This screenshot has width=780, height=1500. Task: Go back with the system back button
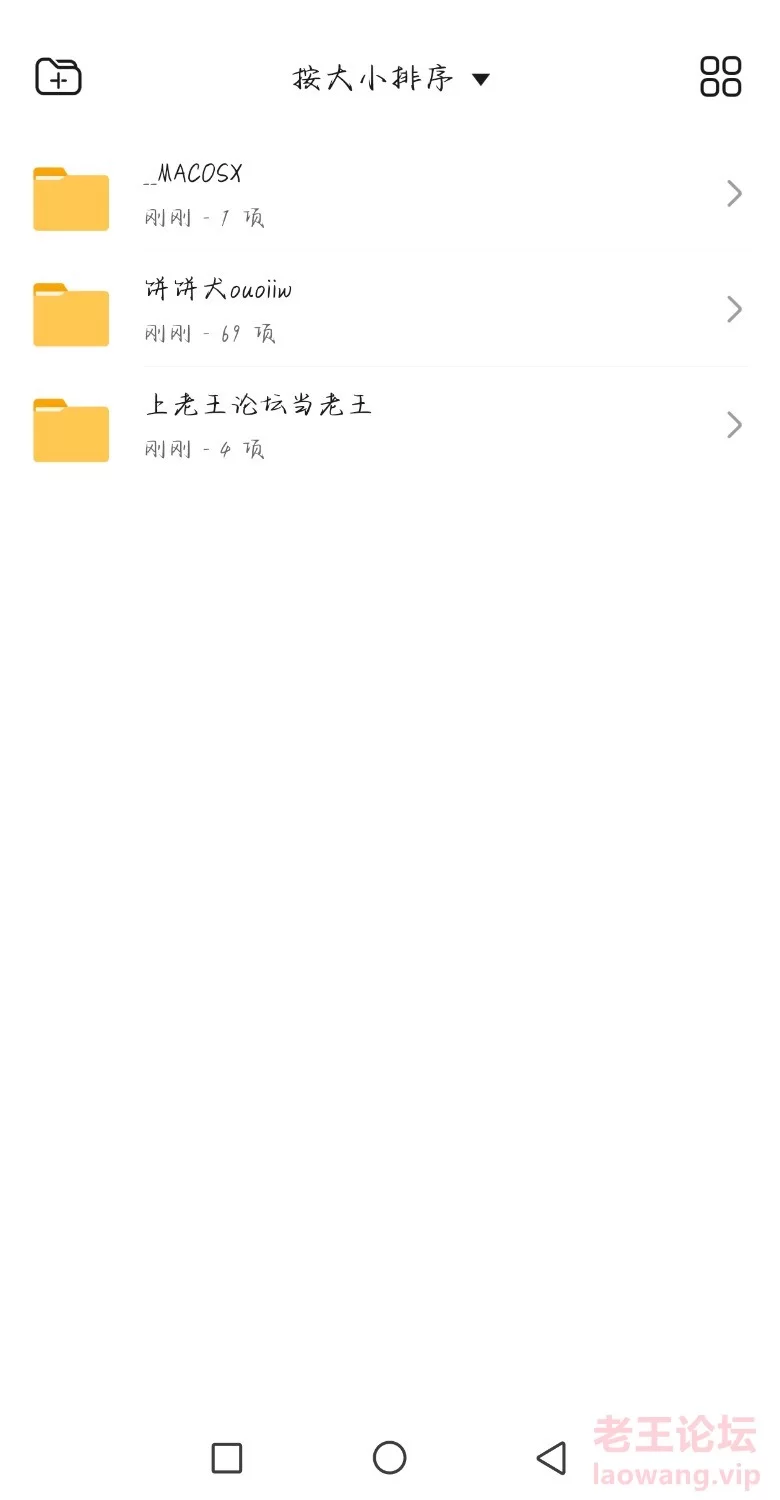point(551,1458)
